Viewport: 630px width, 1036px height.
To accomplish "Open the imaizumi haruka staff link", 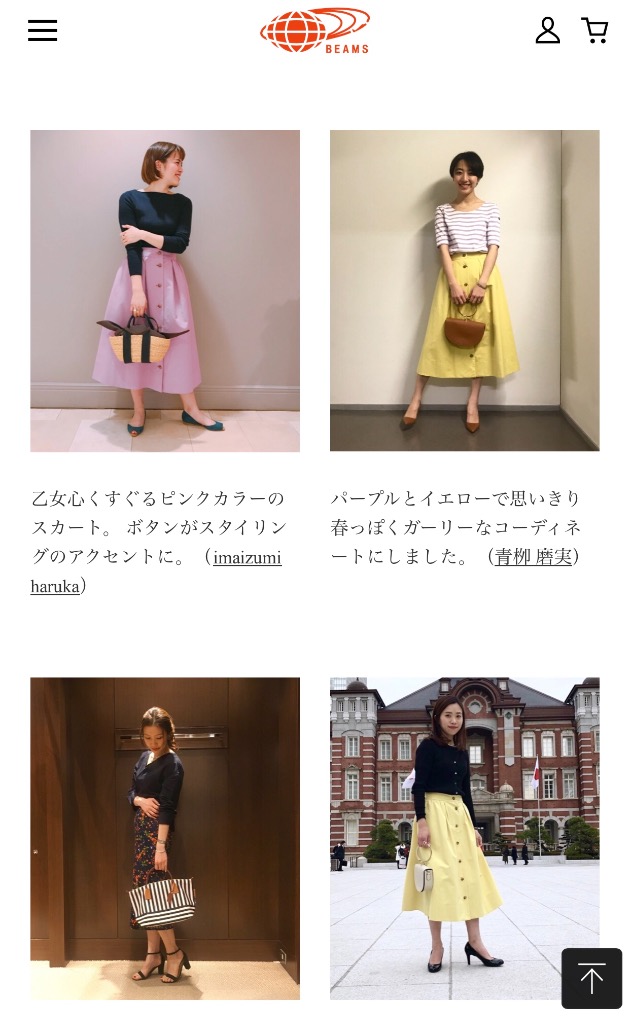I will pos(247,557).
